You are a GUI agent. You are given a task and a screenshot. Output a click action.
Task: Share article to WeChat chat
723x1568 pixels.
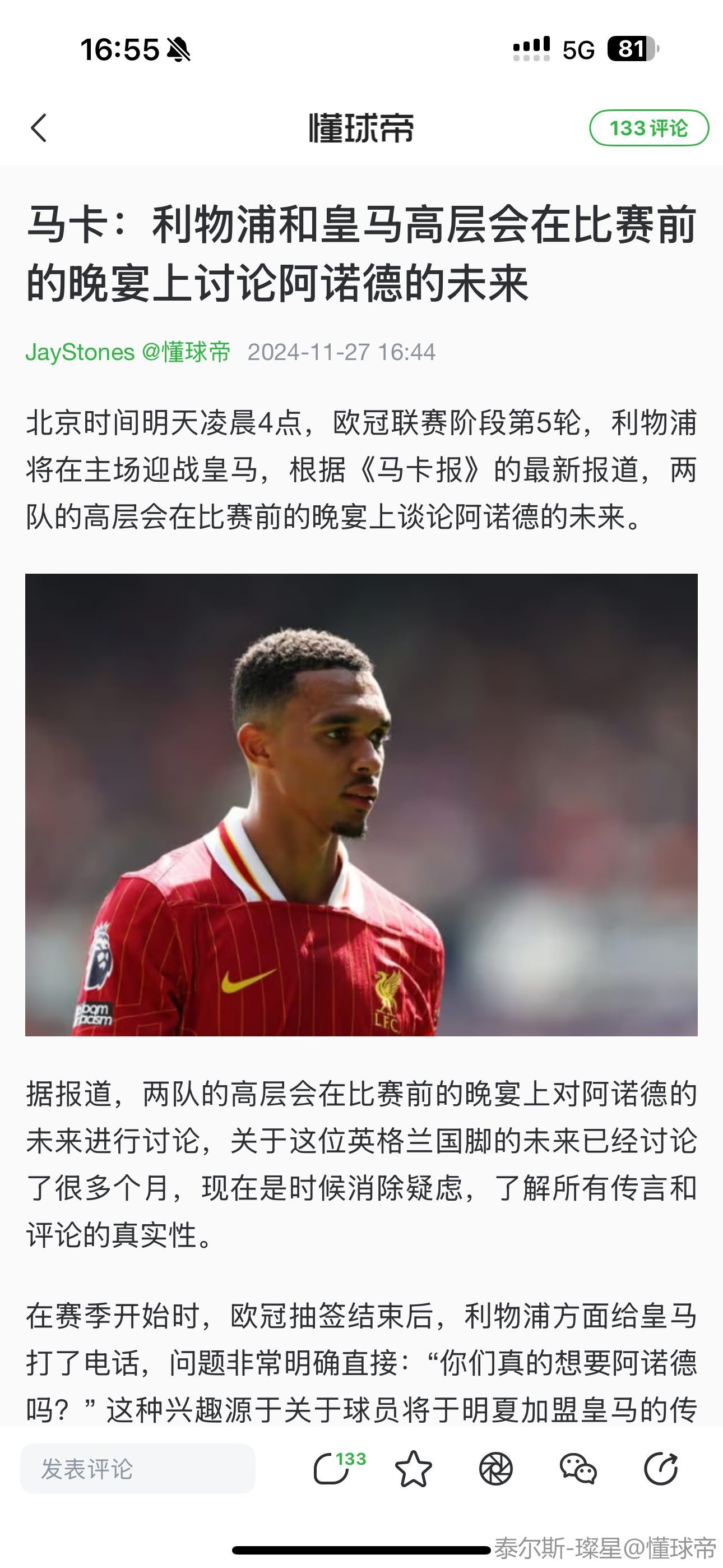click(x=578, y=1468)
